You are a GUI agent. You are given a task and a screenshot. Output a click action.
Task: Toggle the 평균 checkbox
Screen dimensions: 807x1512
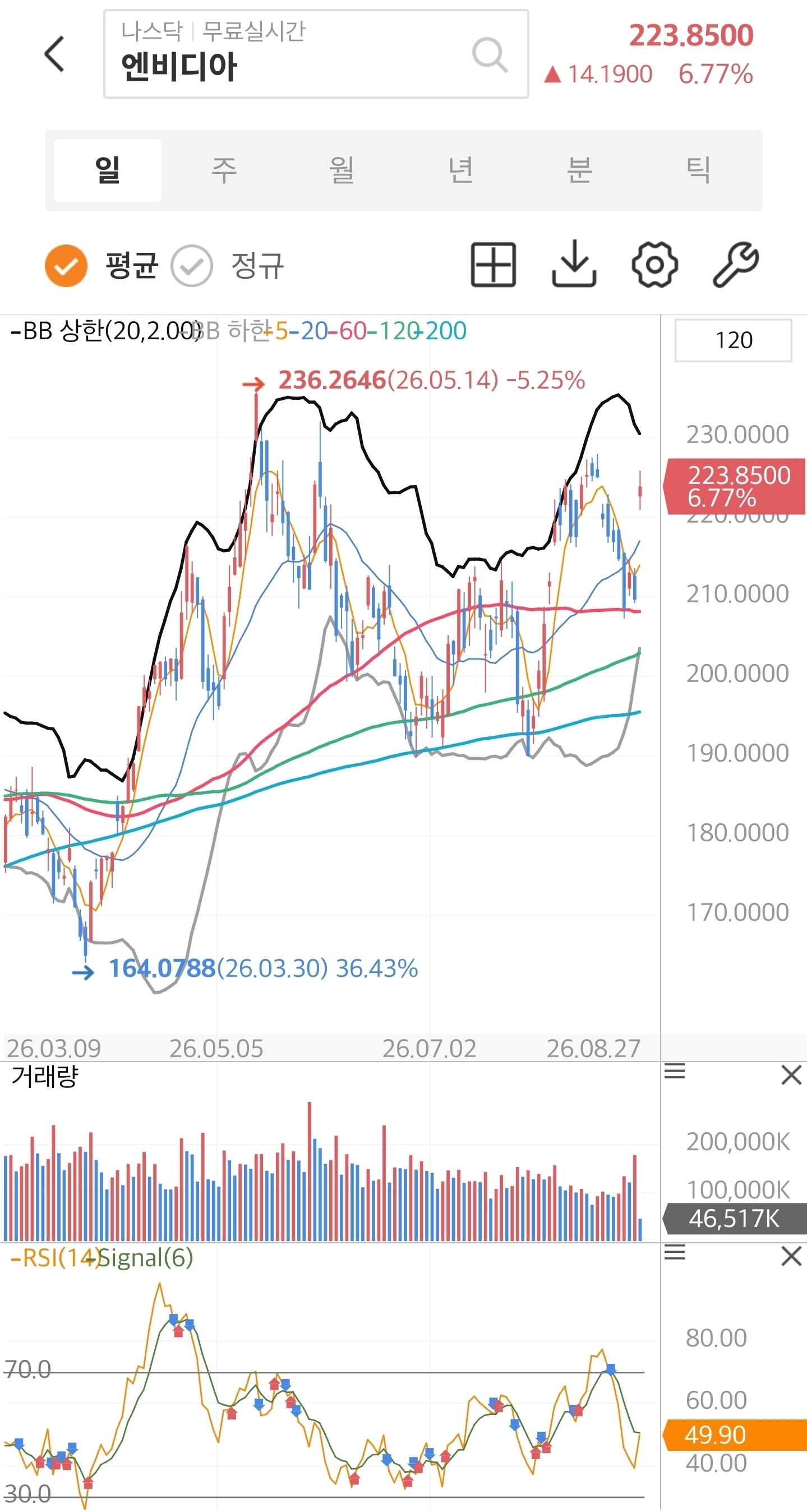click(x=66, y=266)
